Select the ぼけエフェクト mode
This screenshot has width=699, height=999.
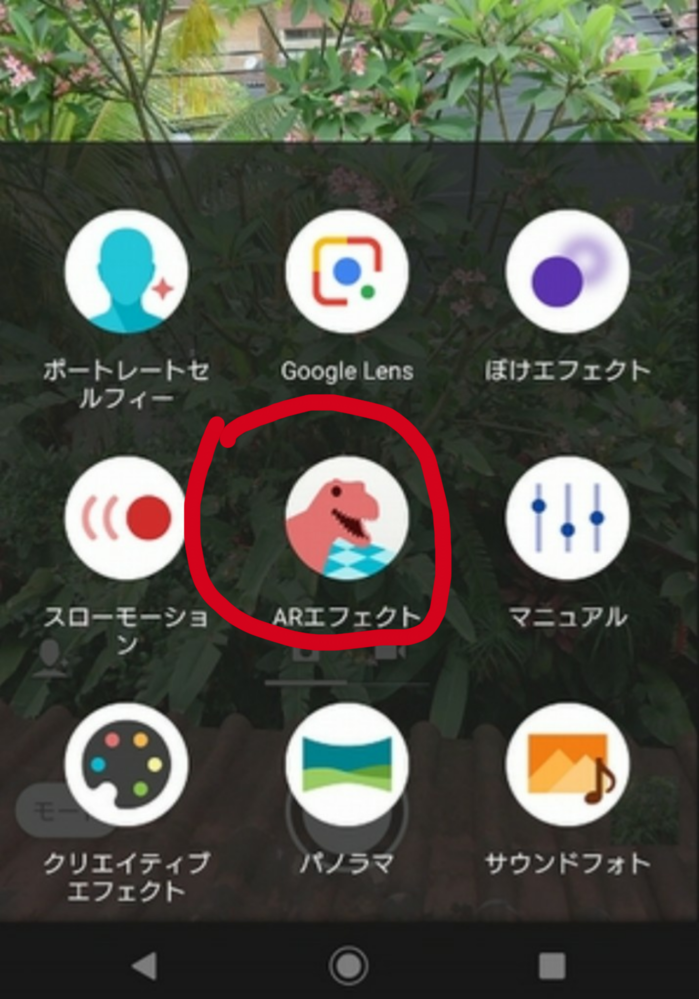pyautogui.click(x=567, y=271)
